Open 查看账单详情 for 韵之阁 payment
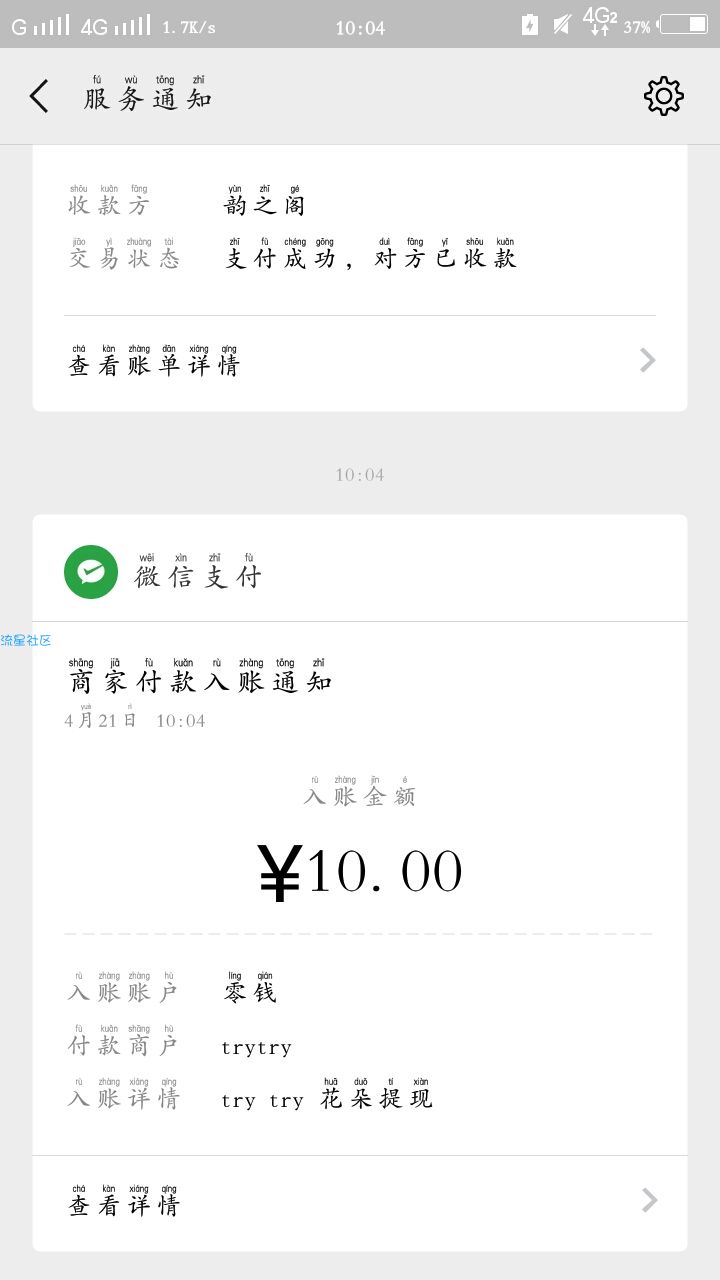 [360, 360]
